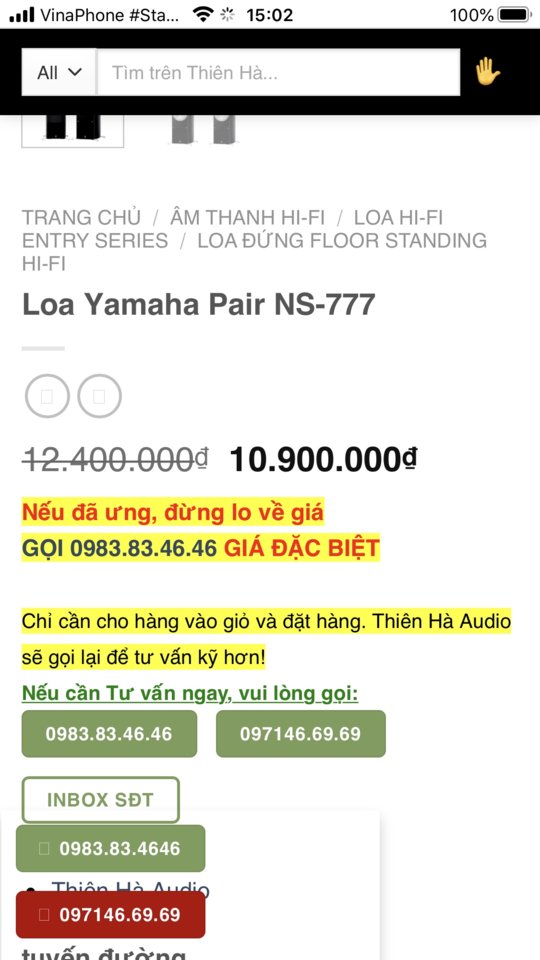Image resolution: width=540 pixels, height=960 pixels.
Task: Open LOA HI-FI ENTRY SERIES breadcrumb
Action: [x=232, y=229]
